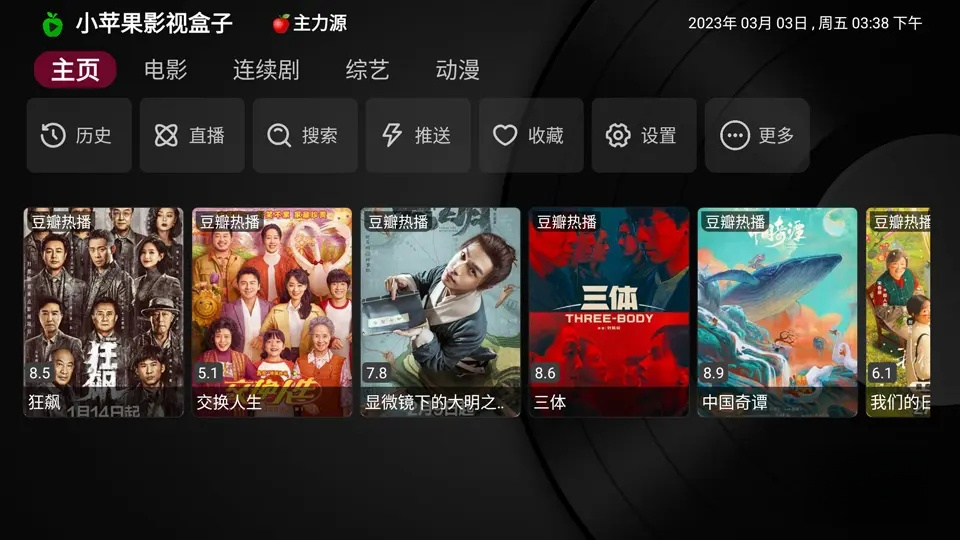Open 设置 settings

pyautogui.click(x=644, y=135)
